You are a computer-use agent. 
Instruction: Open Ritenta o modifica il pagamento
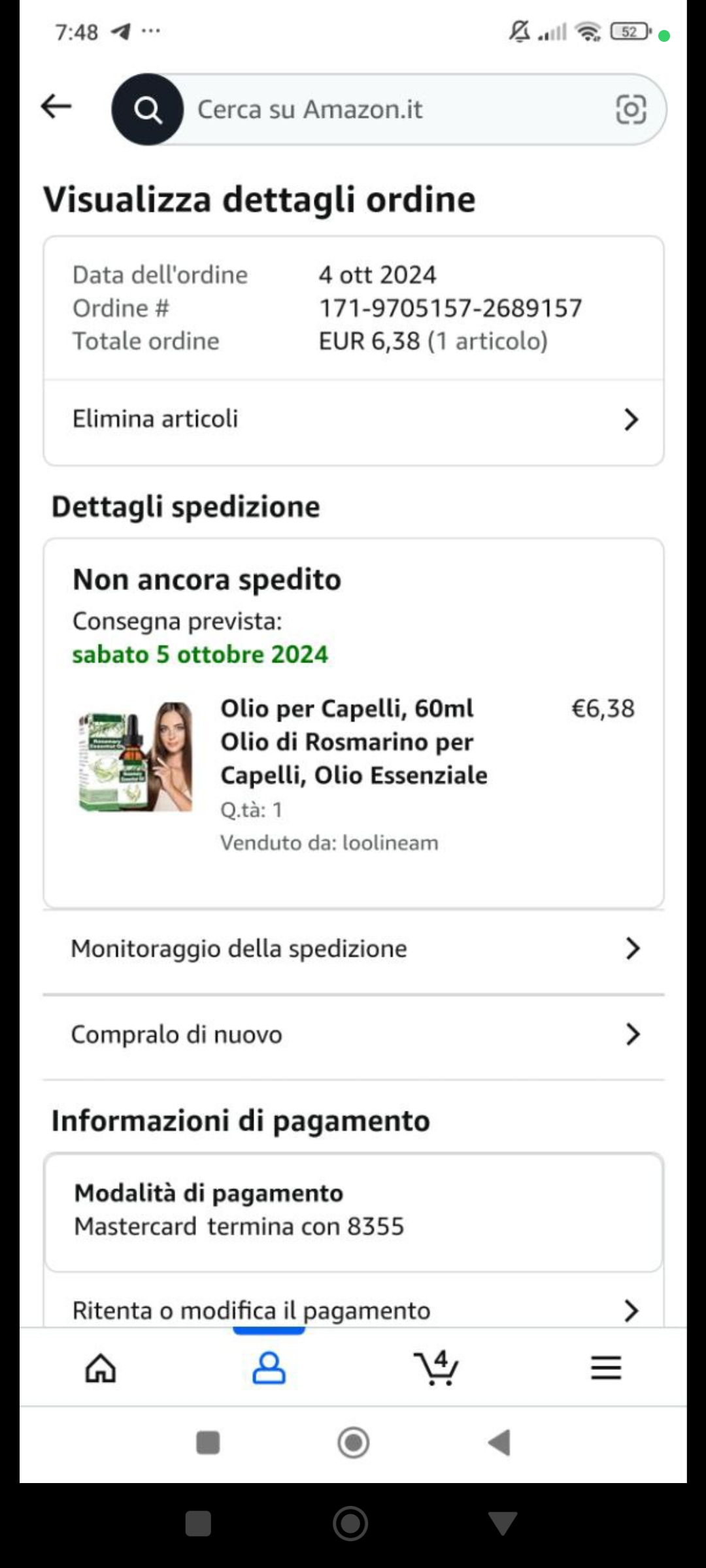pyautogui.click(x=353, y=1311)
